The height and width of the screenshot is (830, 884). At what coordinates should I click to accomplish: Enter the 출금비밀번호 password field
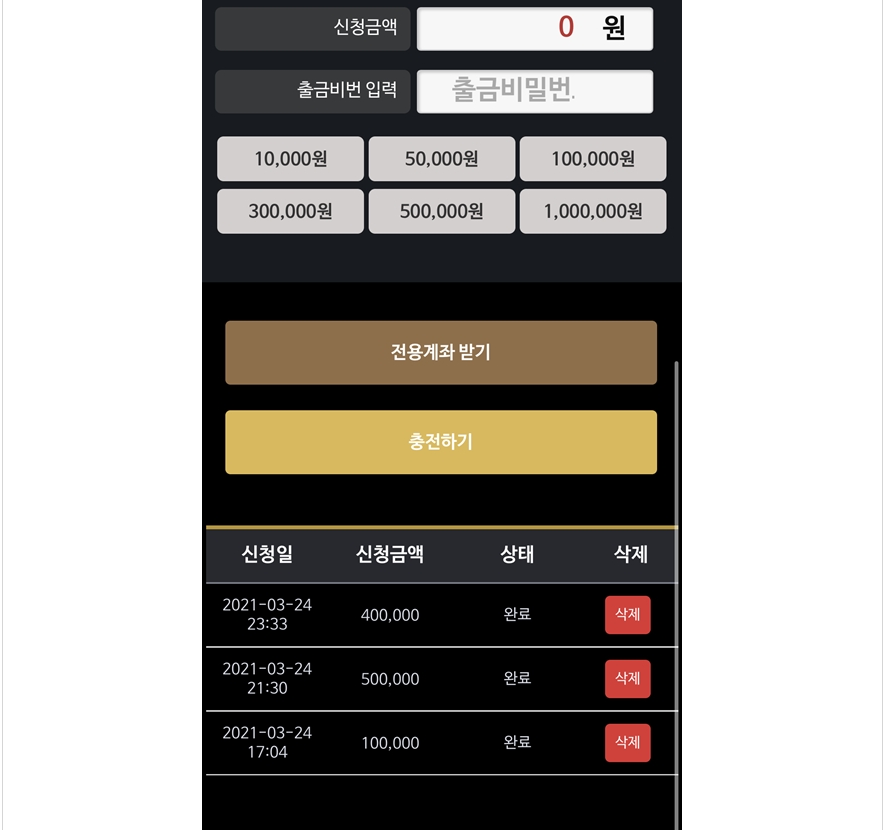click(x=534, y=91)
